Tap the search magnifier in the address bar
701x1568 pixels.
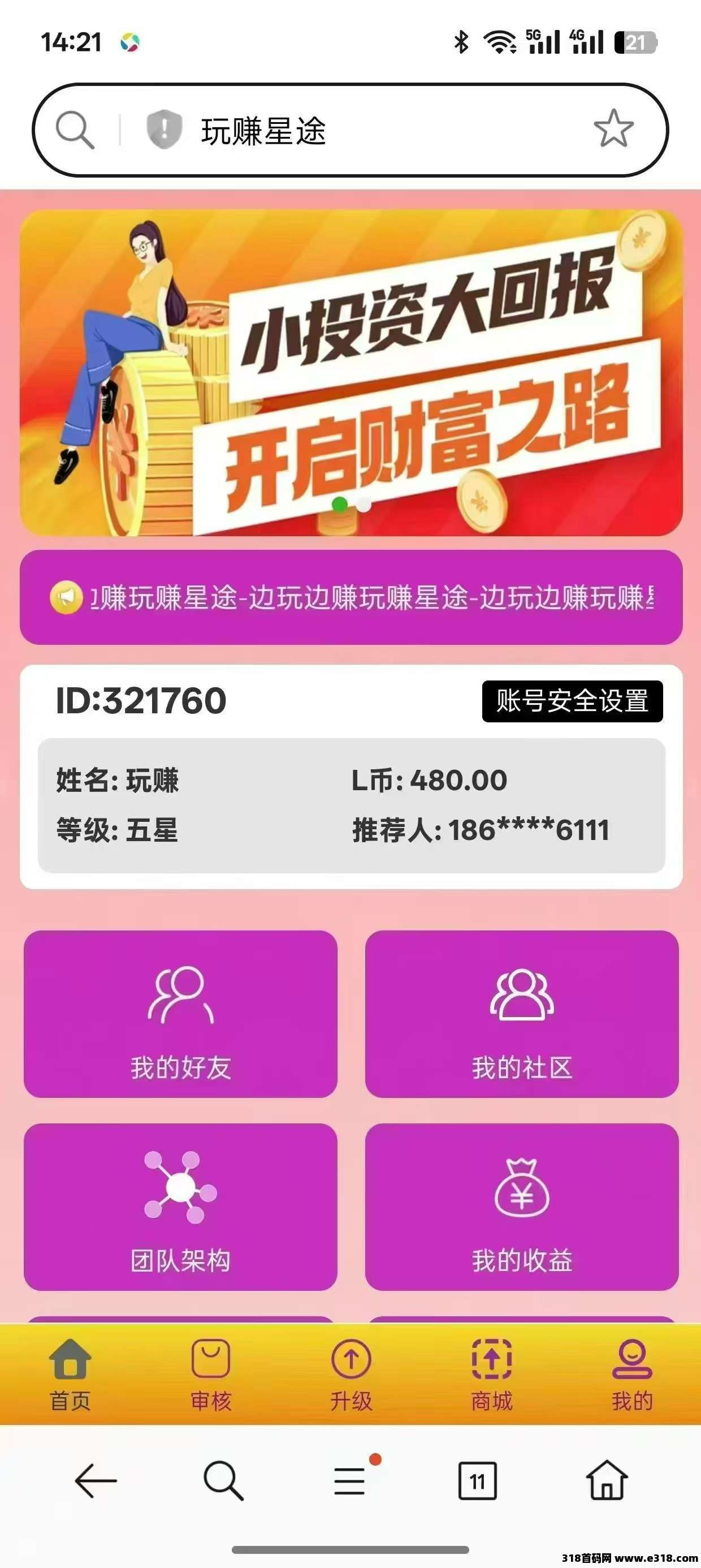pos(75,130)
